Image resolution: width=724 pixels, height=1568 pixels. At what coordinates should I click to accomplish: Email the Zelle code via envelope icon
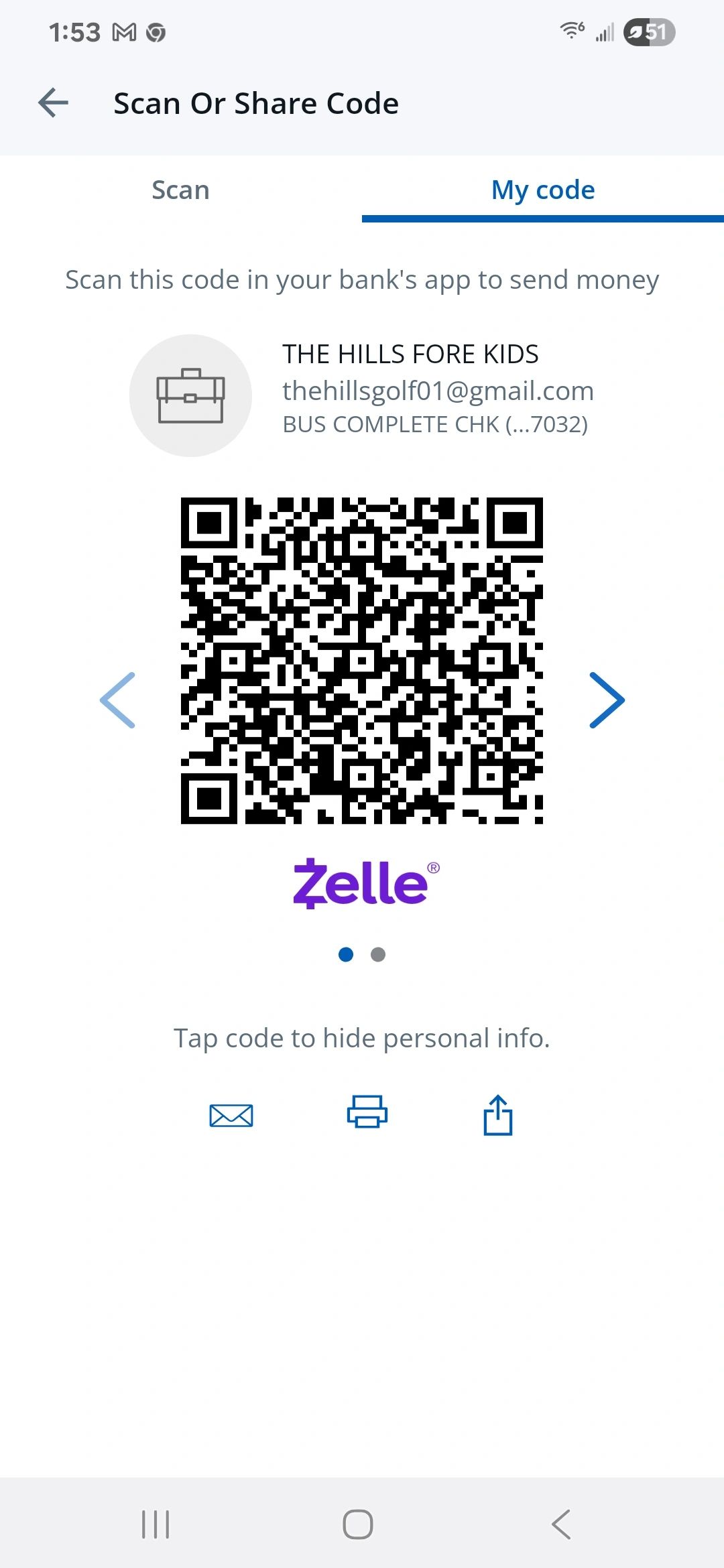click(231, 1115)
